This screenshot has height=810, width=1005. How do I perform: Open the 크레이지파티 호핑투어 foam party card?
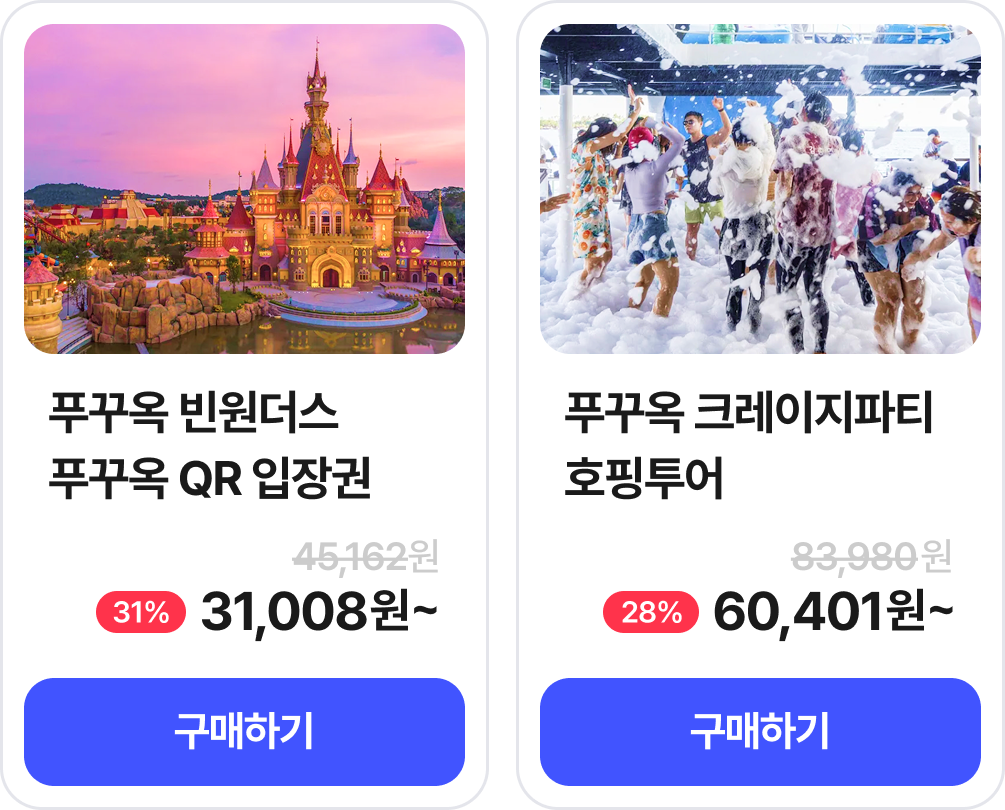(760, 190)
